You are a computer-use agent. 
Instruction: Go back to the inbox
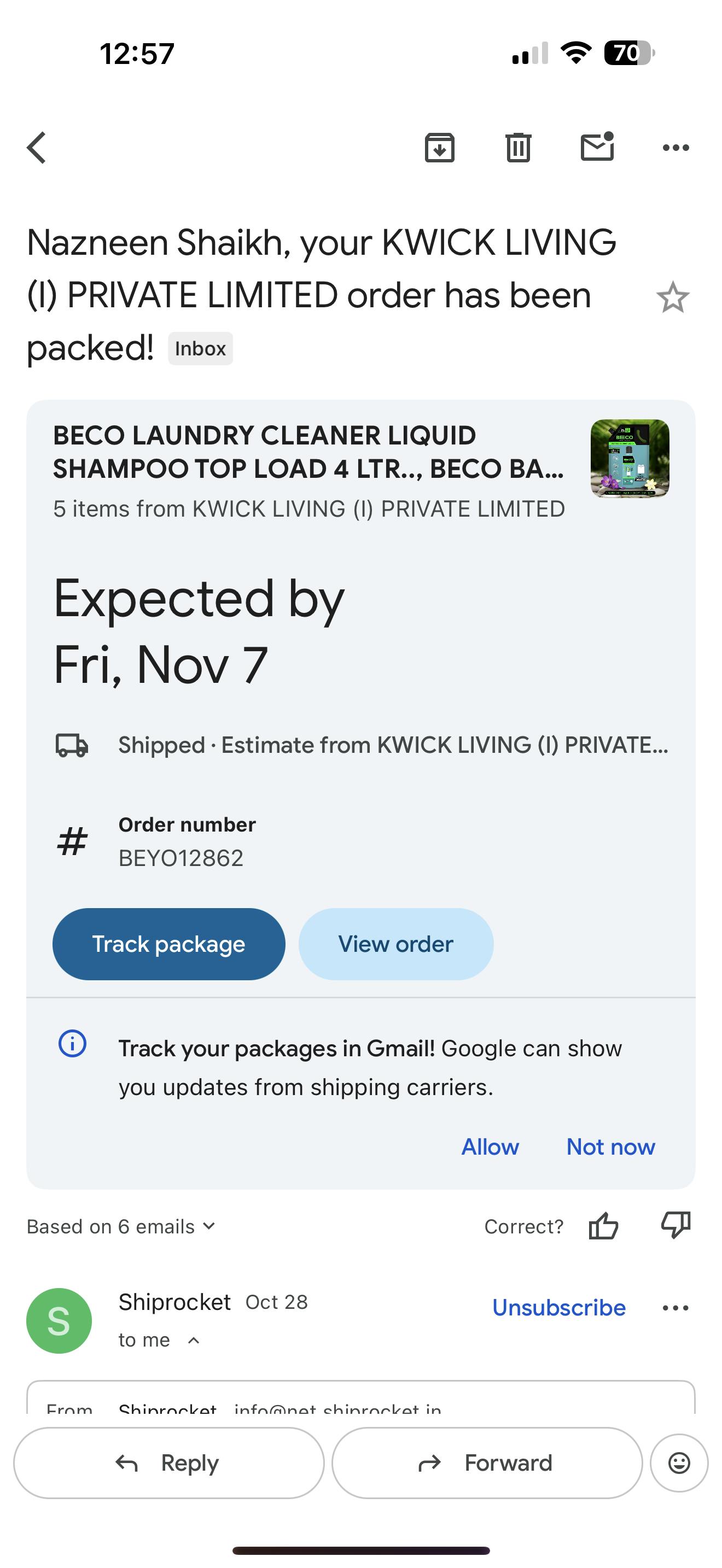point(37,147)
